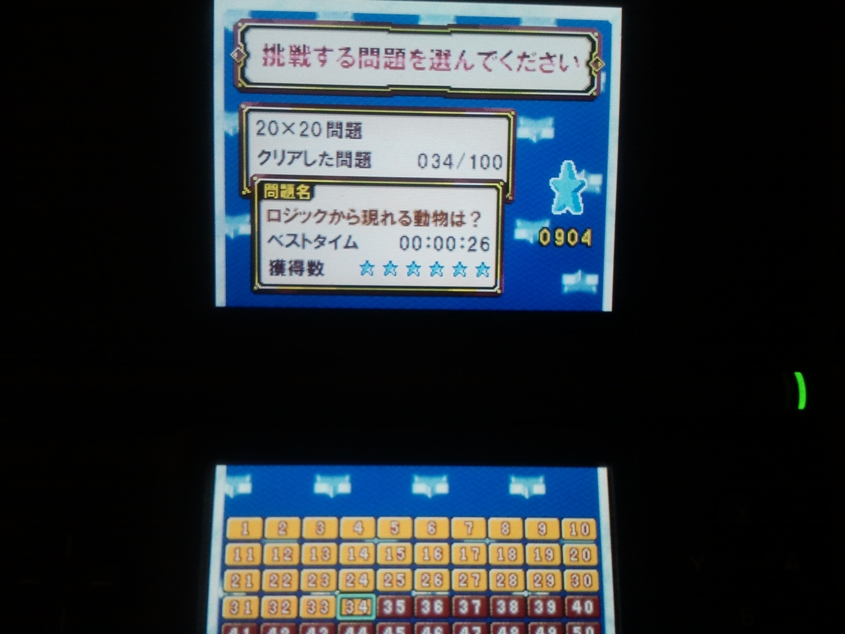The width and height of the screenshot is (845, 634).
Task: Open puzzle number 14
Action: tap(357, 555)
